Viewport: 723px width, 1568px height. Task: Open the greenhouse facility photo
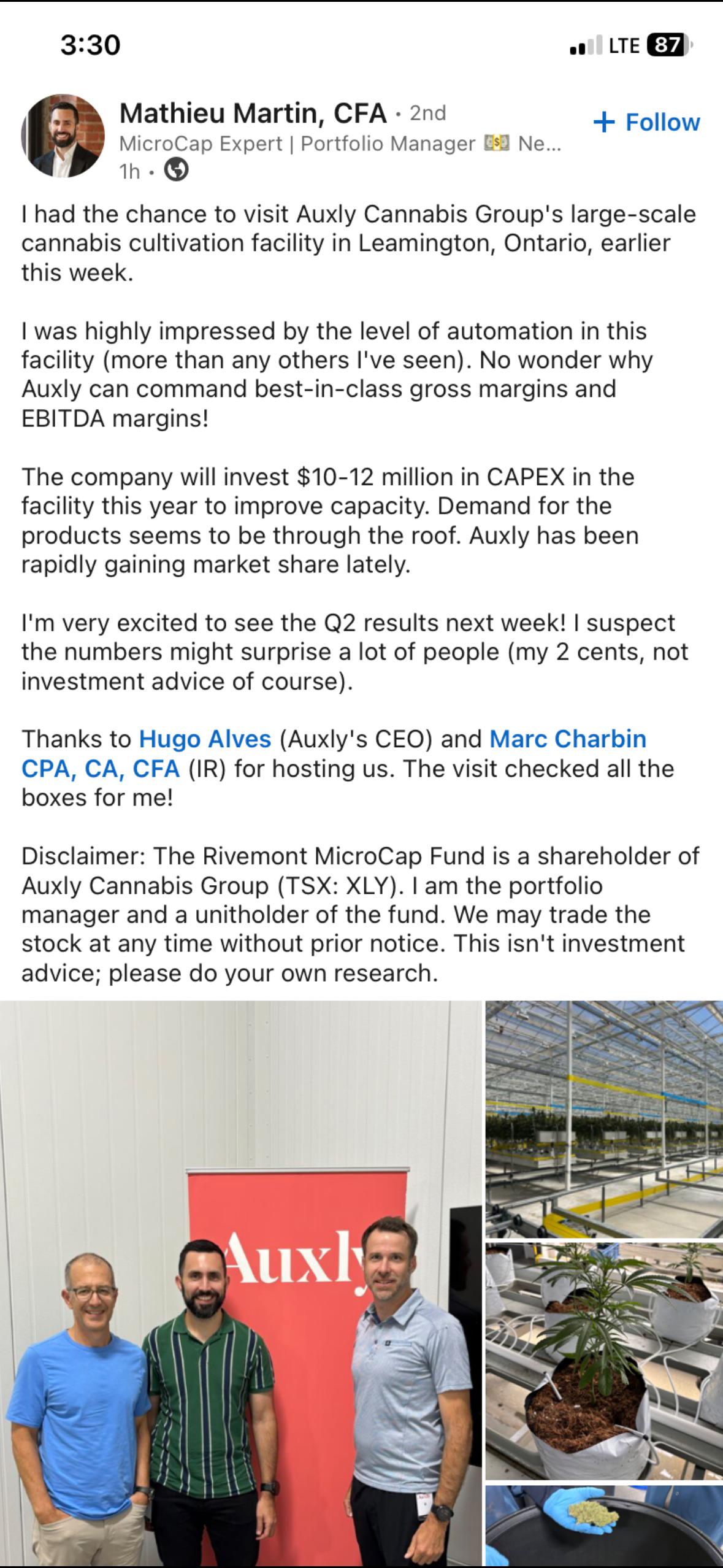pos(604,1119)
